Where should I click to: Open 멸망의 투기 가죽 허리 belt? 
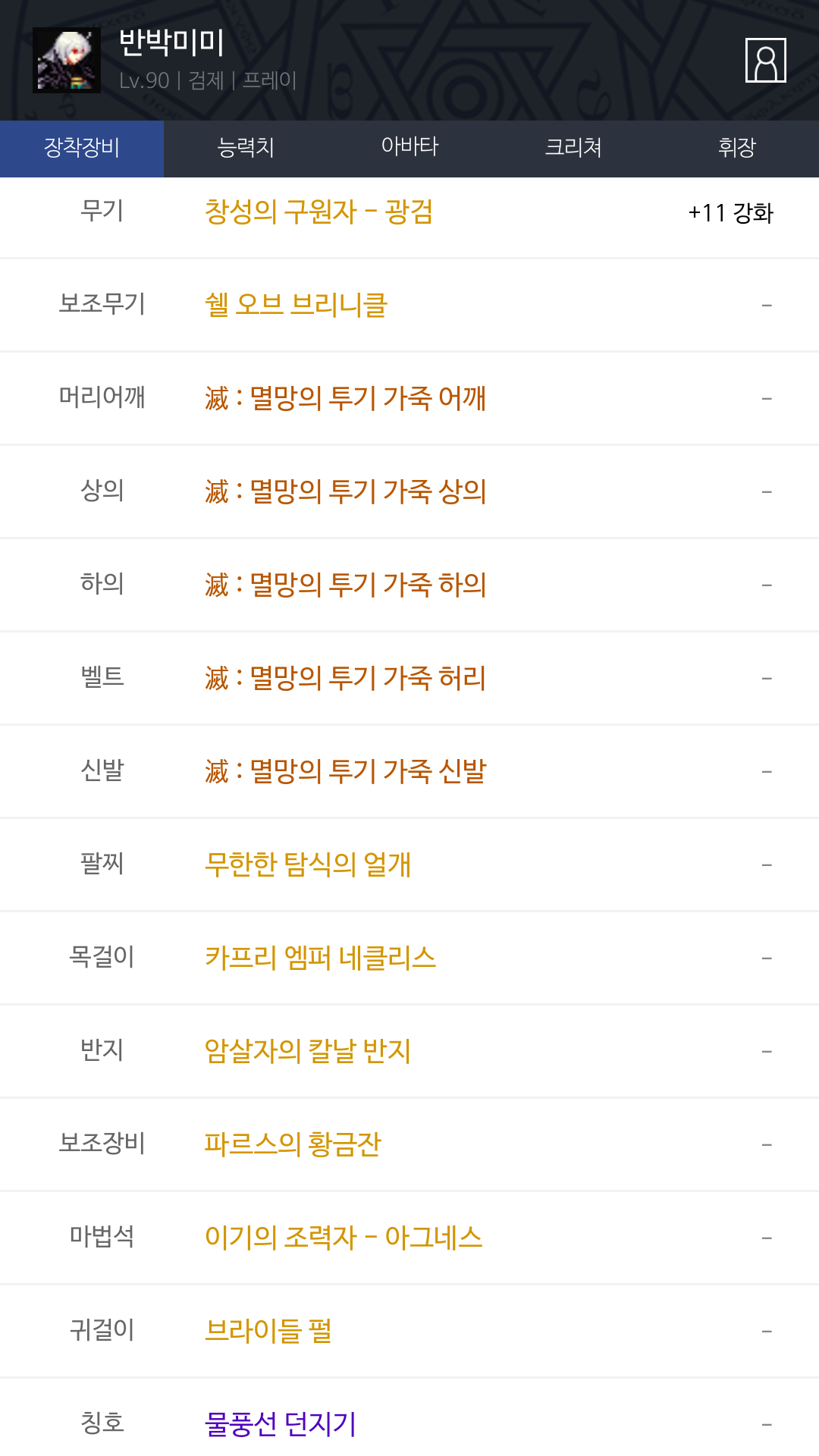(x=345, y=678)
